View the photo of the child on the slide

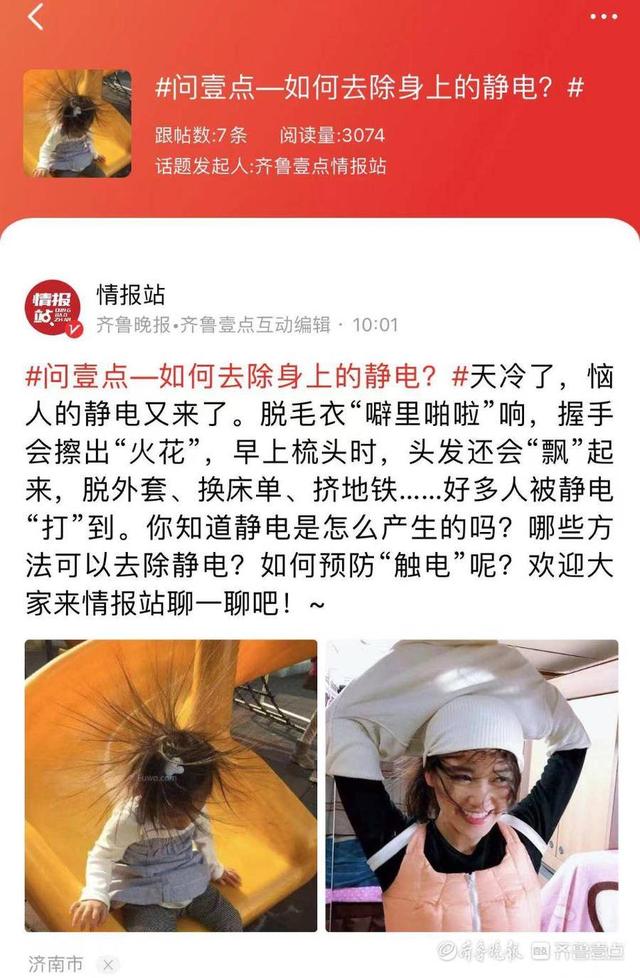pos(171,785)
